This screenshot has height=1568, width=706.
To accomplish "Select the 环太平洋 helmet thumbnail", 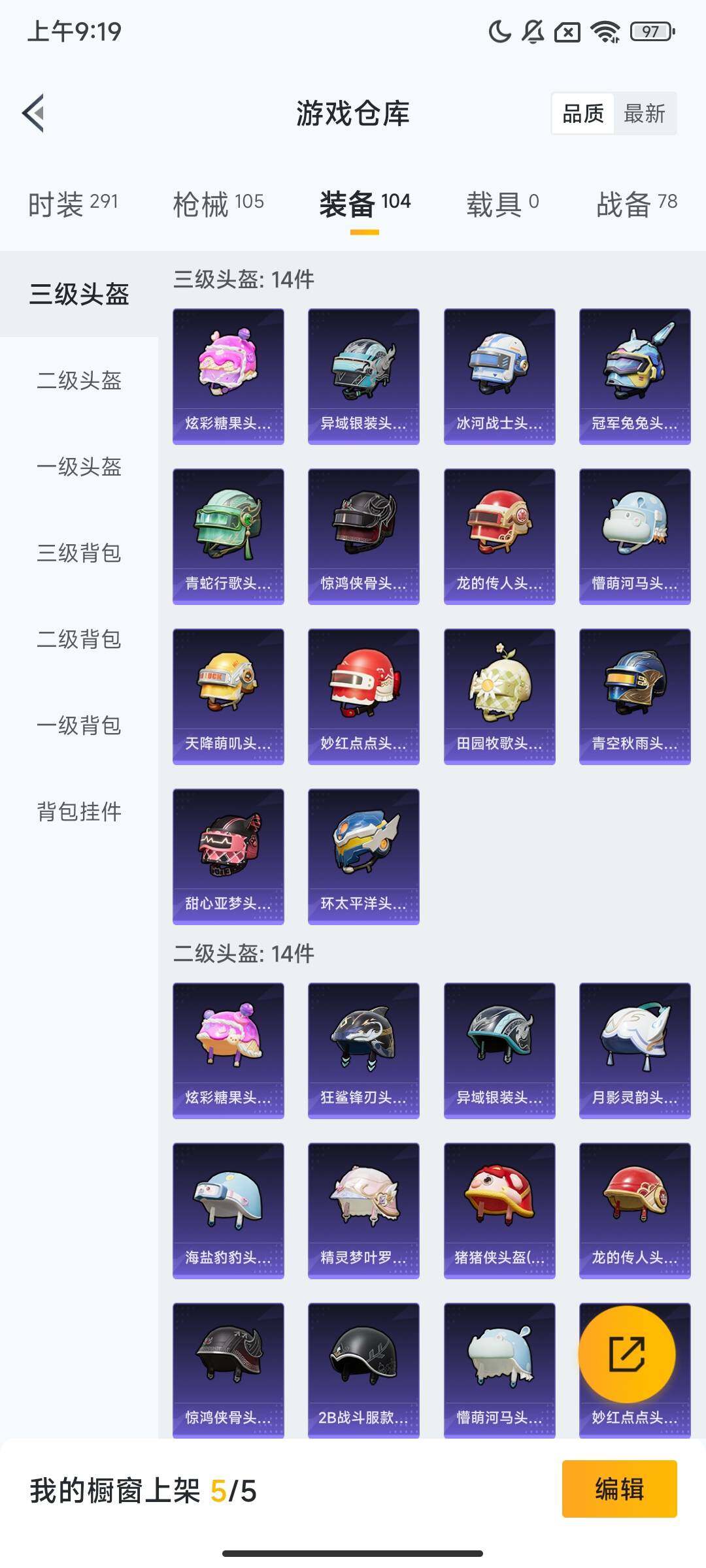I will (363, 857).
